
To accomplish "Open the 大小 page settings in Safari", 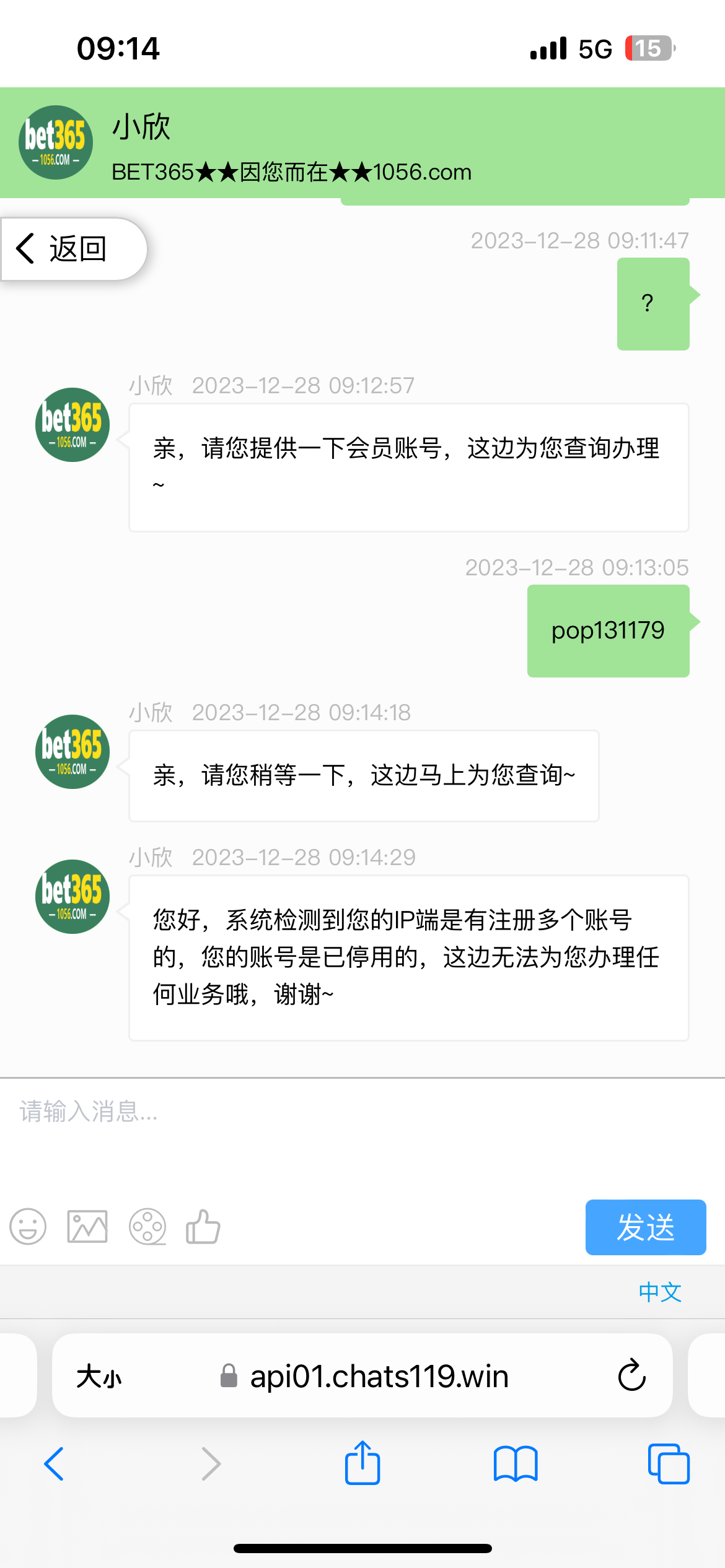I will tap(99, 1377).
